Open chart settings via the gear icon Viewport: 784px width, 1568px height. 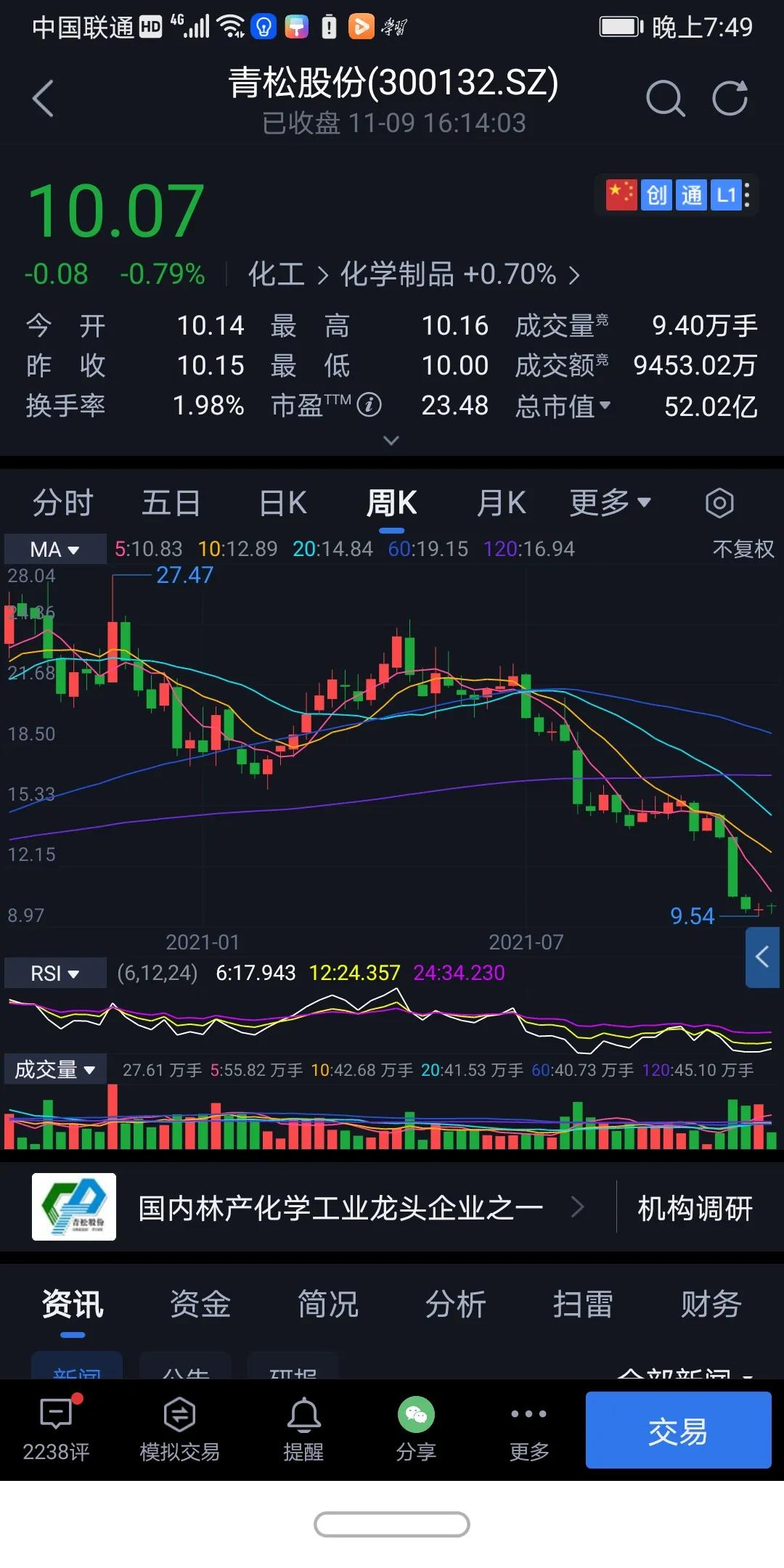click(x=719, y=502)
